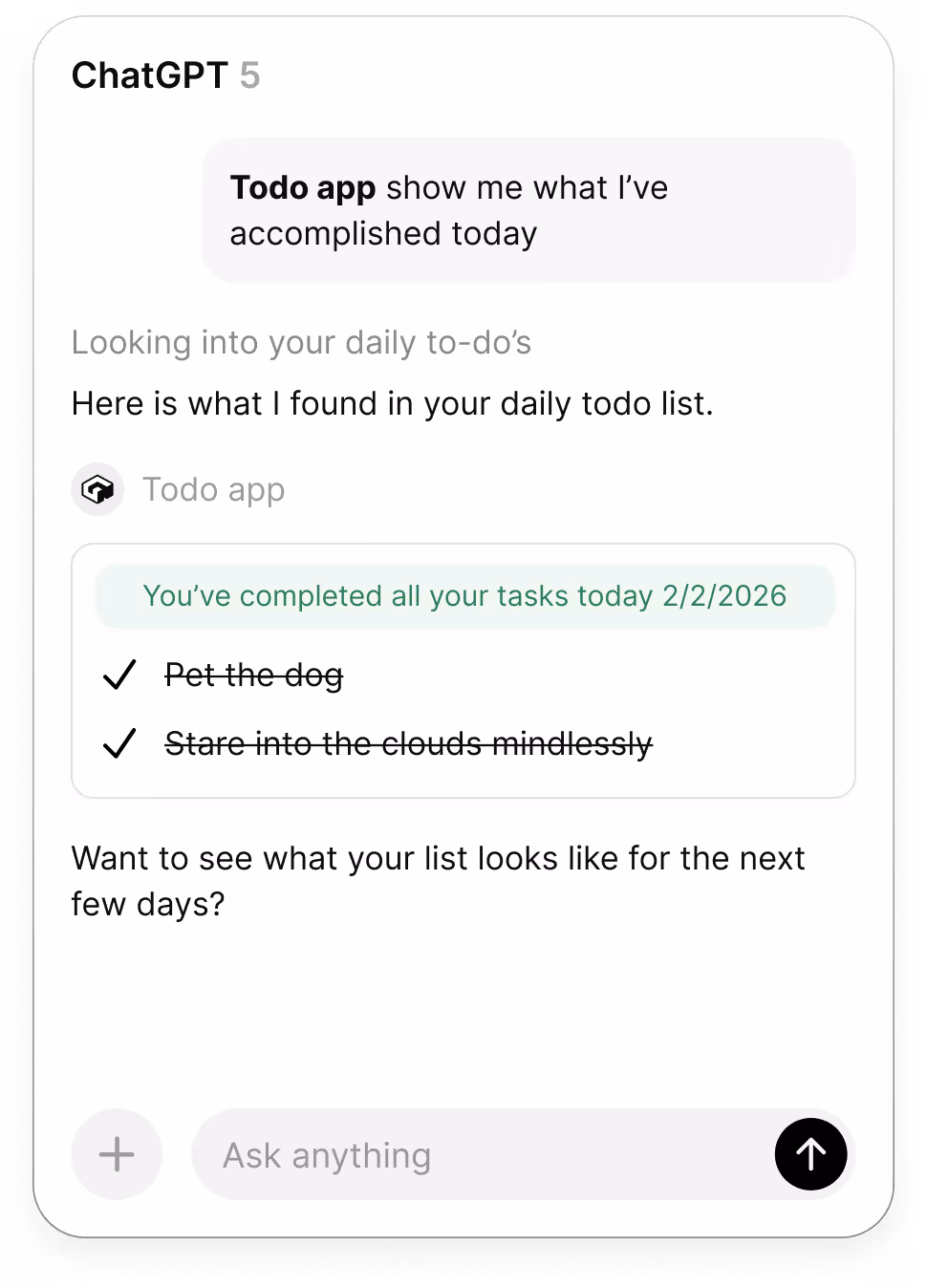The width and height of the screenshot is (927, 1288).
Task: Tap the plus button to add attachment
Action: tap(117, 1154)
